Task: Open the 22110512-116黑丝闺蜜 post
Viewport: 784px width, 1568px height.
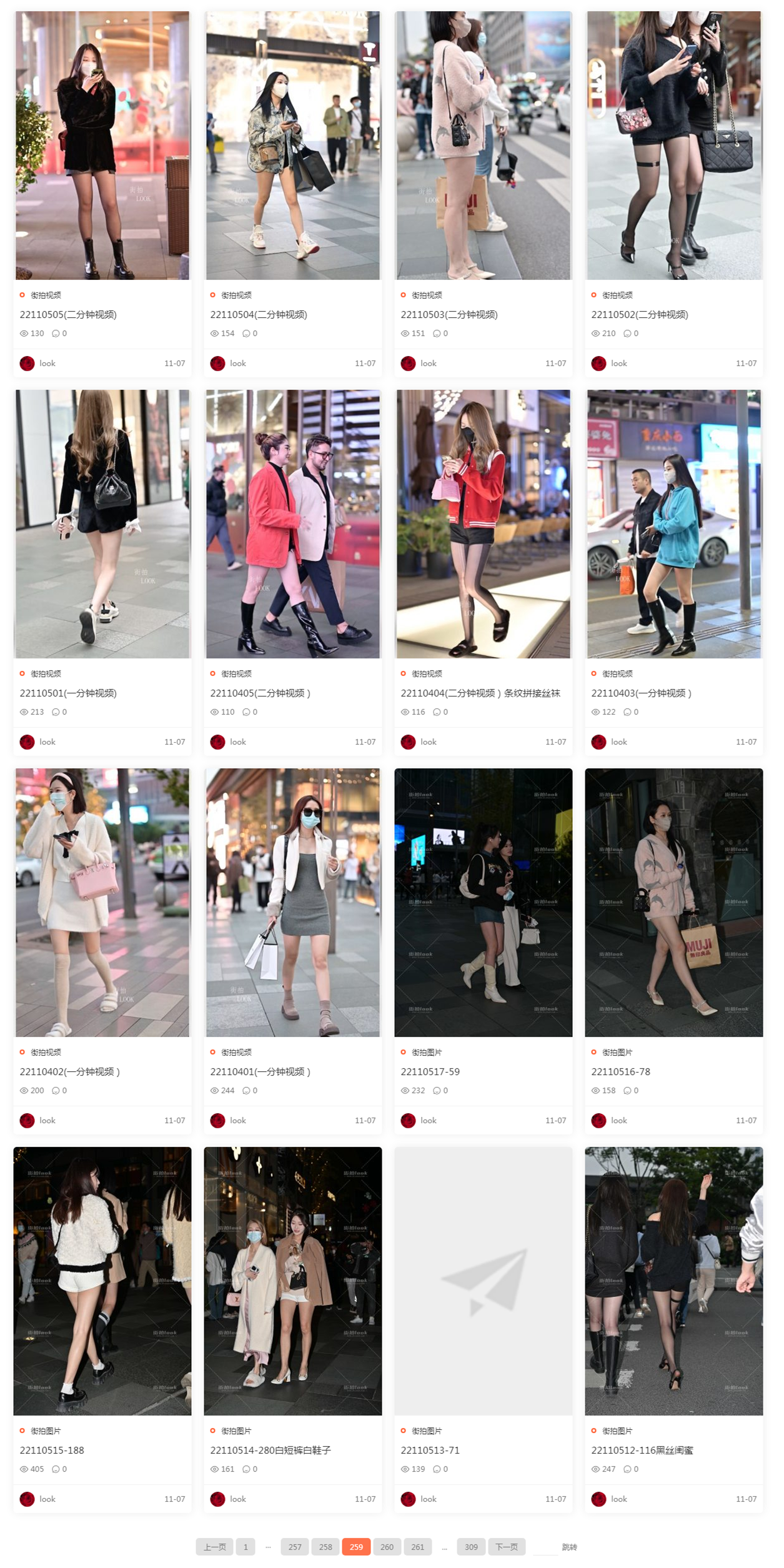Action: [x=642, y=1450]
